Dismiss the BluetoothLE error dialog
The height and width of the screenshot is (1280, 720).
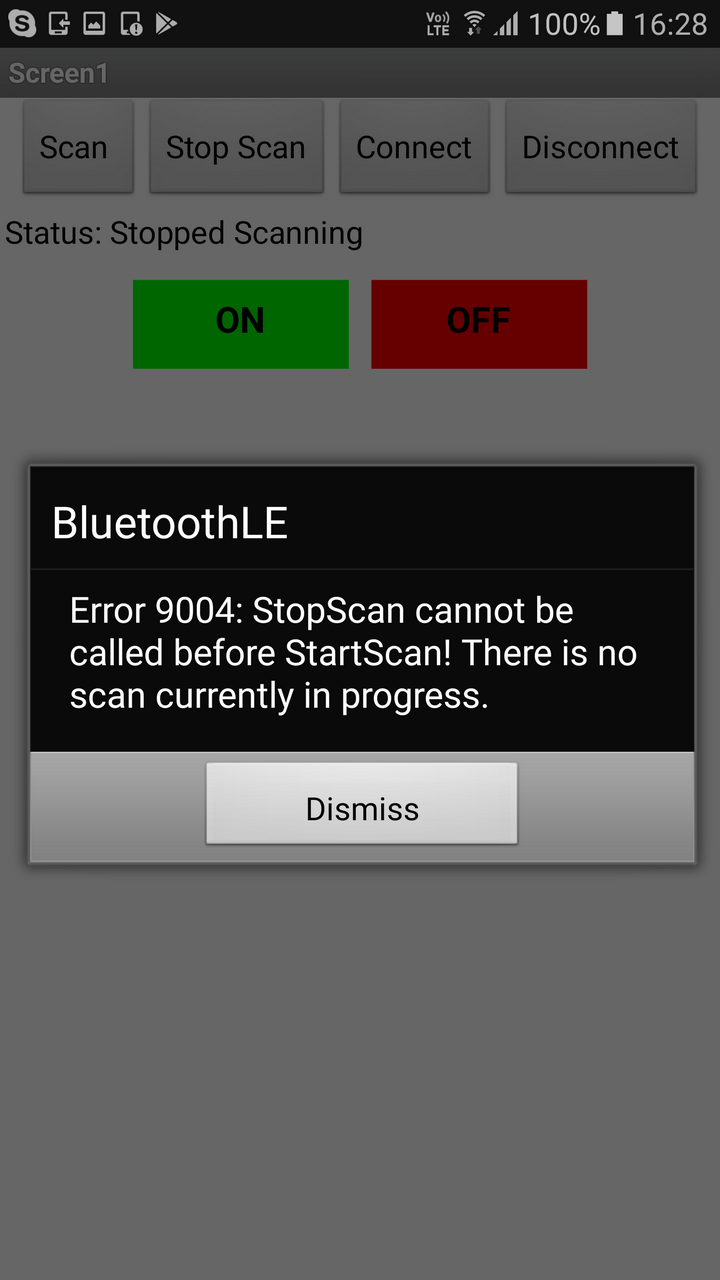tap(362, 808)
